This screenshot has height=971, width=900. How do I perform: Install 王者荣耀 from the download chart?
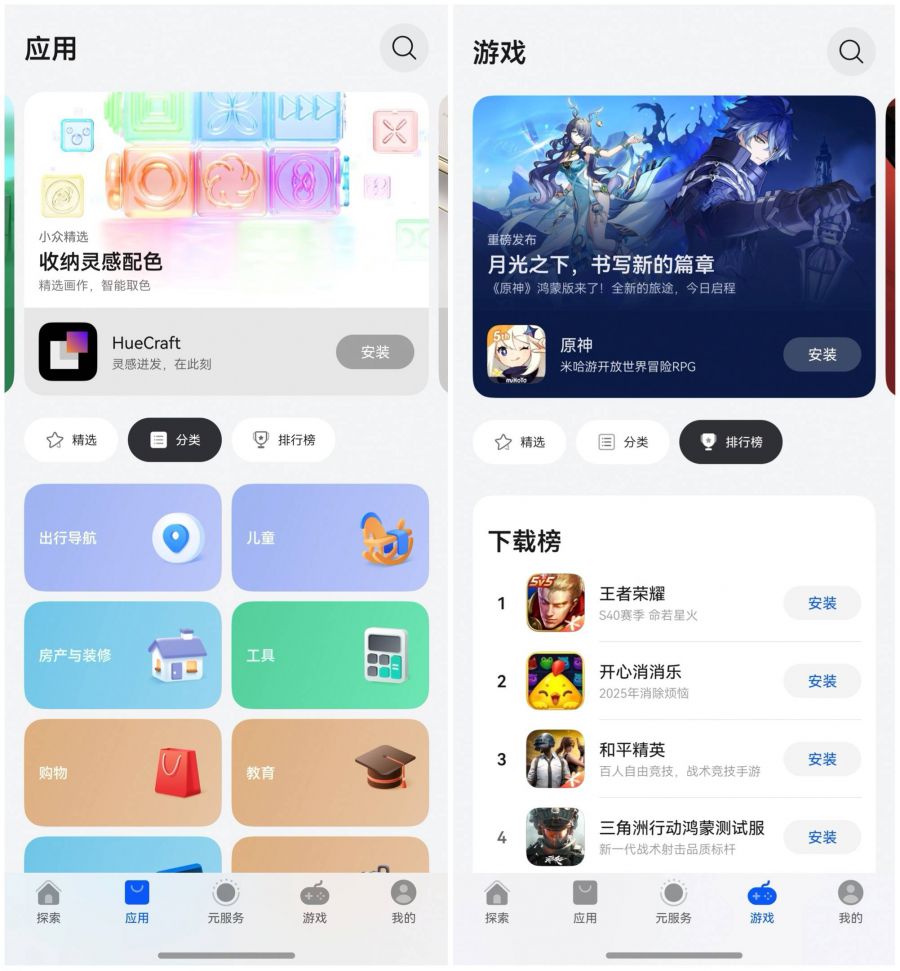click(822, 603)
